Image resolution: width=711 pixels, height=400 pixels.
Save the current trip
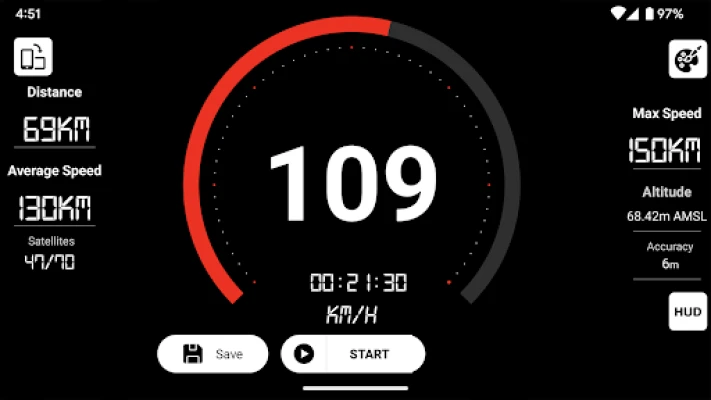pos(213,354)
